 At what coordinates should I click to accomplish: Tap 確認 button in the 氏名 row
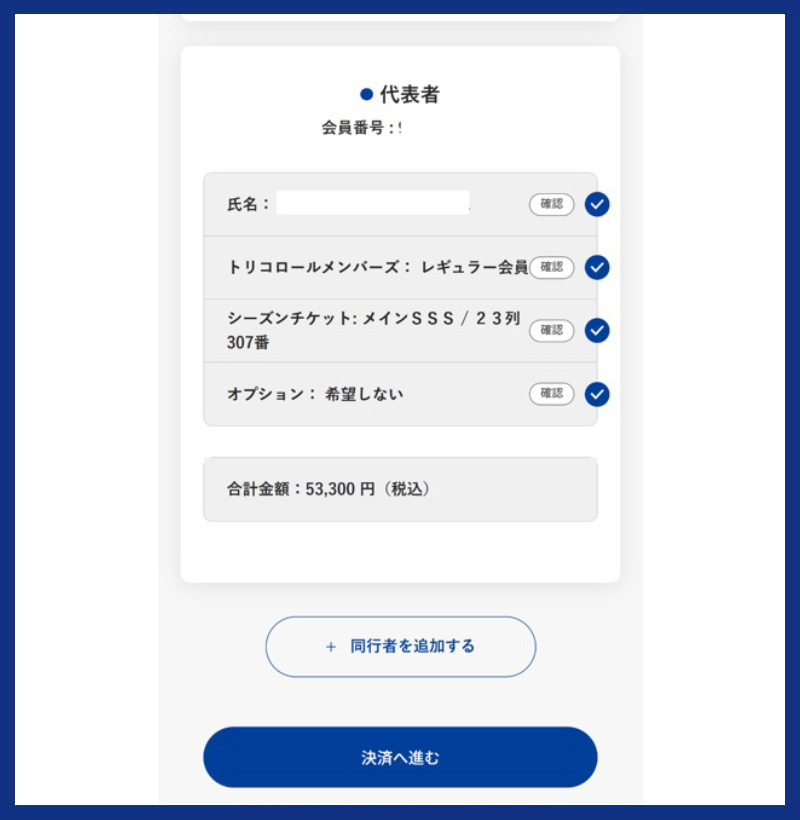551,204
